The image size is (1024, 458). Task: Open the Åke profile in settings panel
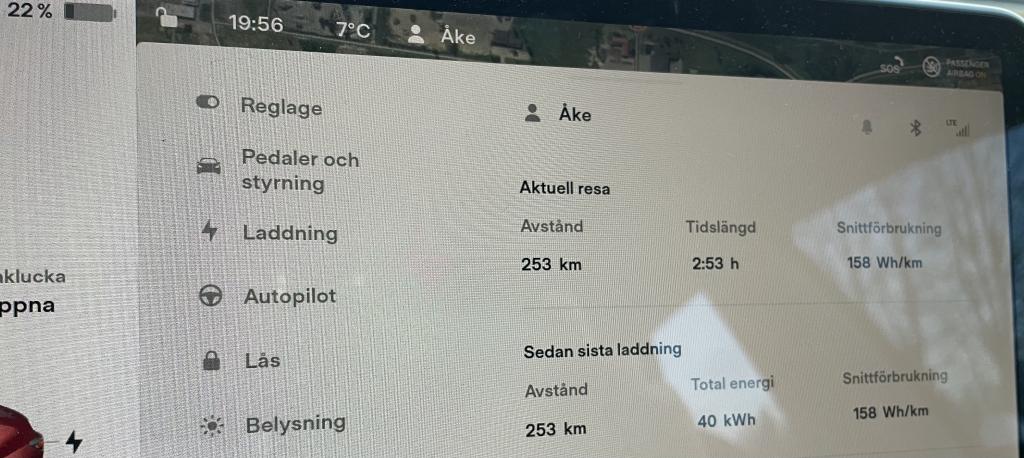(x=559, y=113)
